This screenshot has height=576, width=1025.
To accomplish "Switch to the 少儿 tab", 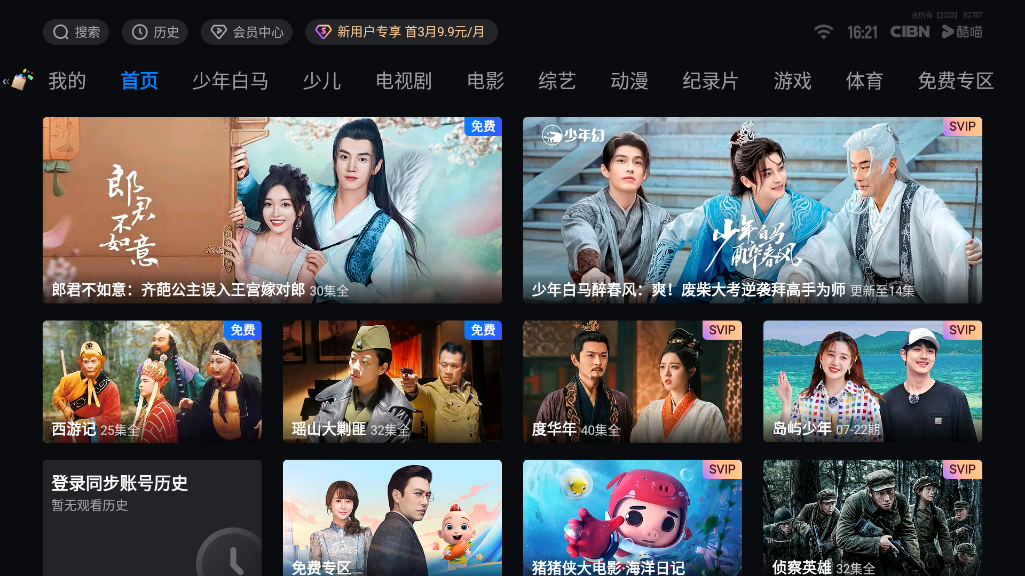I will [321, 81].
